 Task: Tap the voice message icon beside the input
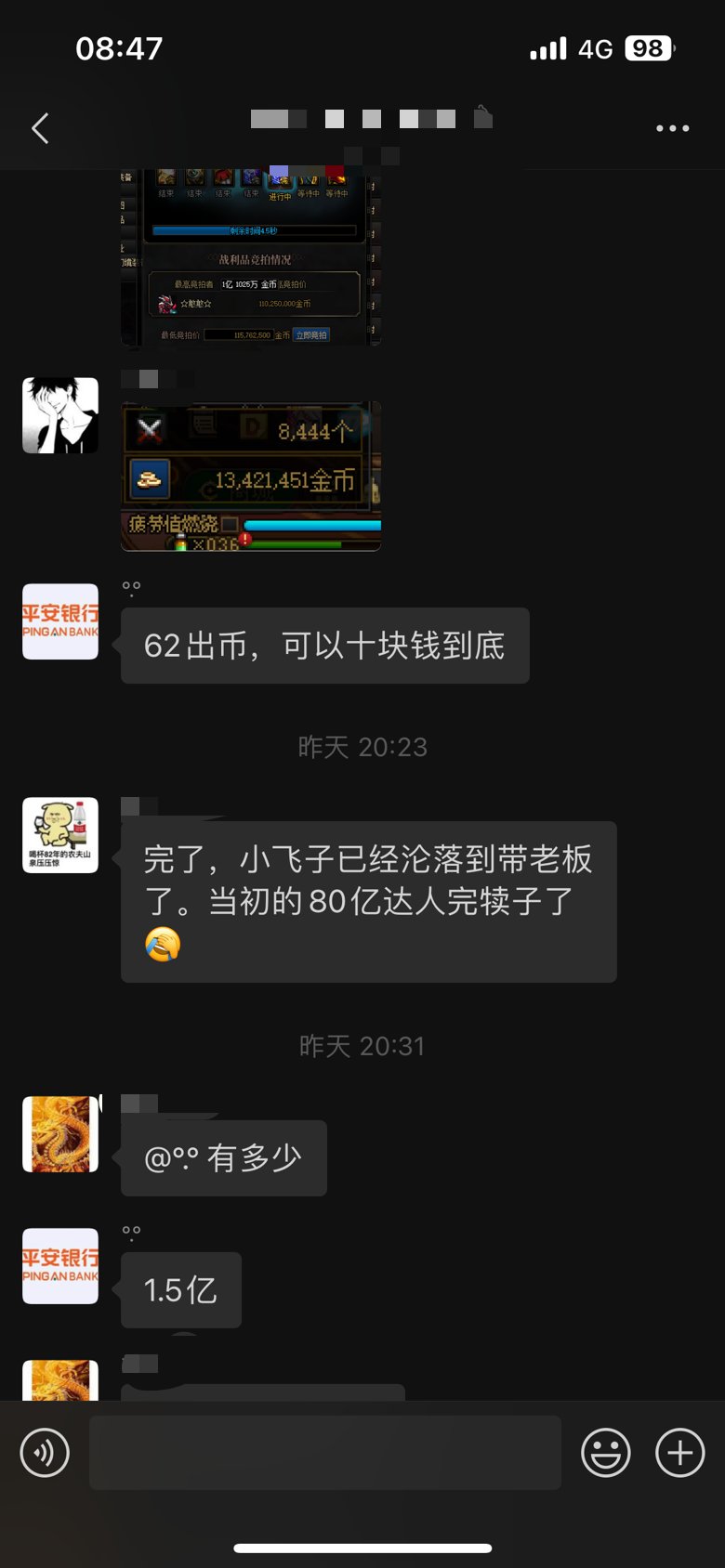coord(44,1453)
